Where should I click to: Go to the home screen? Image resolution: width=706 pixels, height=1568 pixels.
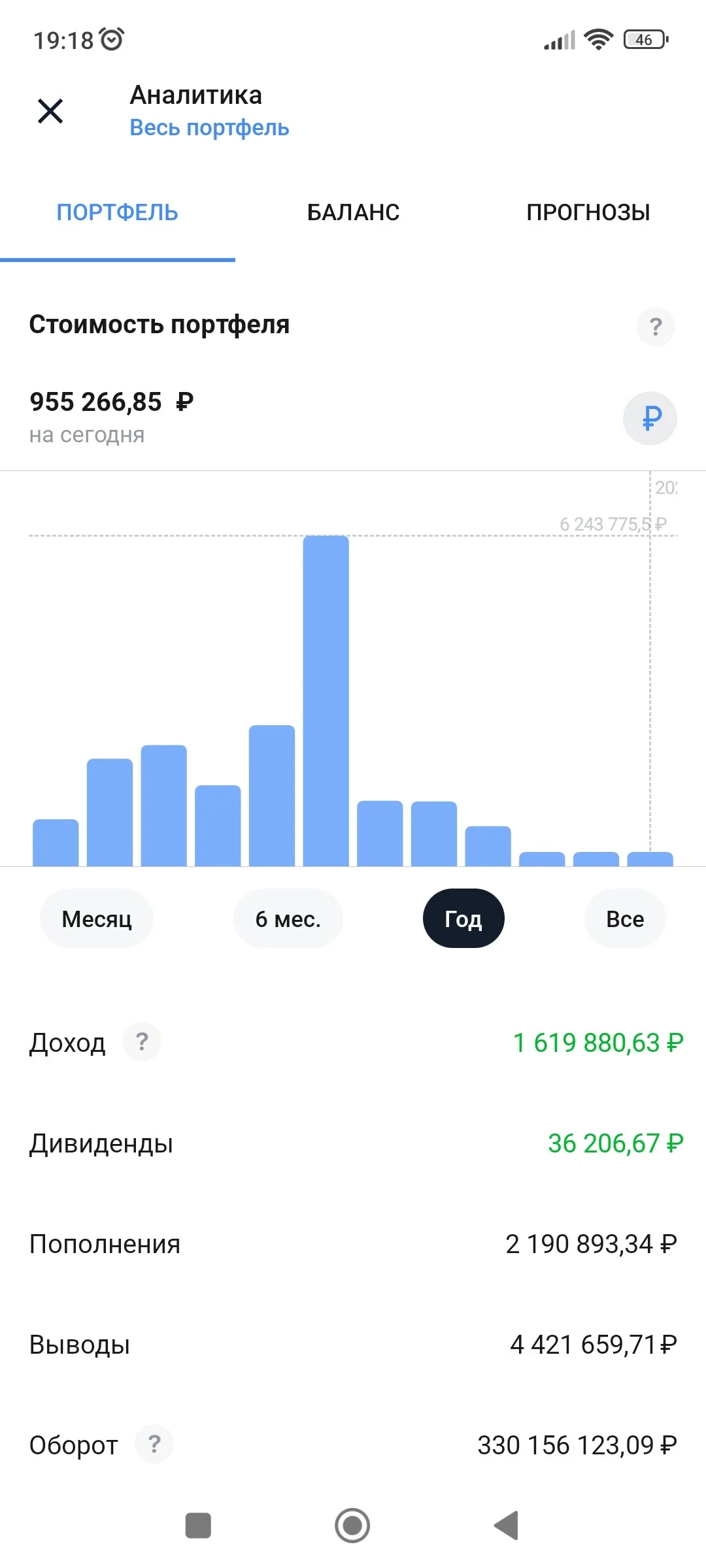pos(352,1526)
